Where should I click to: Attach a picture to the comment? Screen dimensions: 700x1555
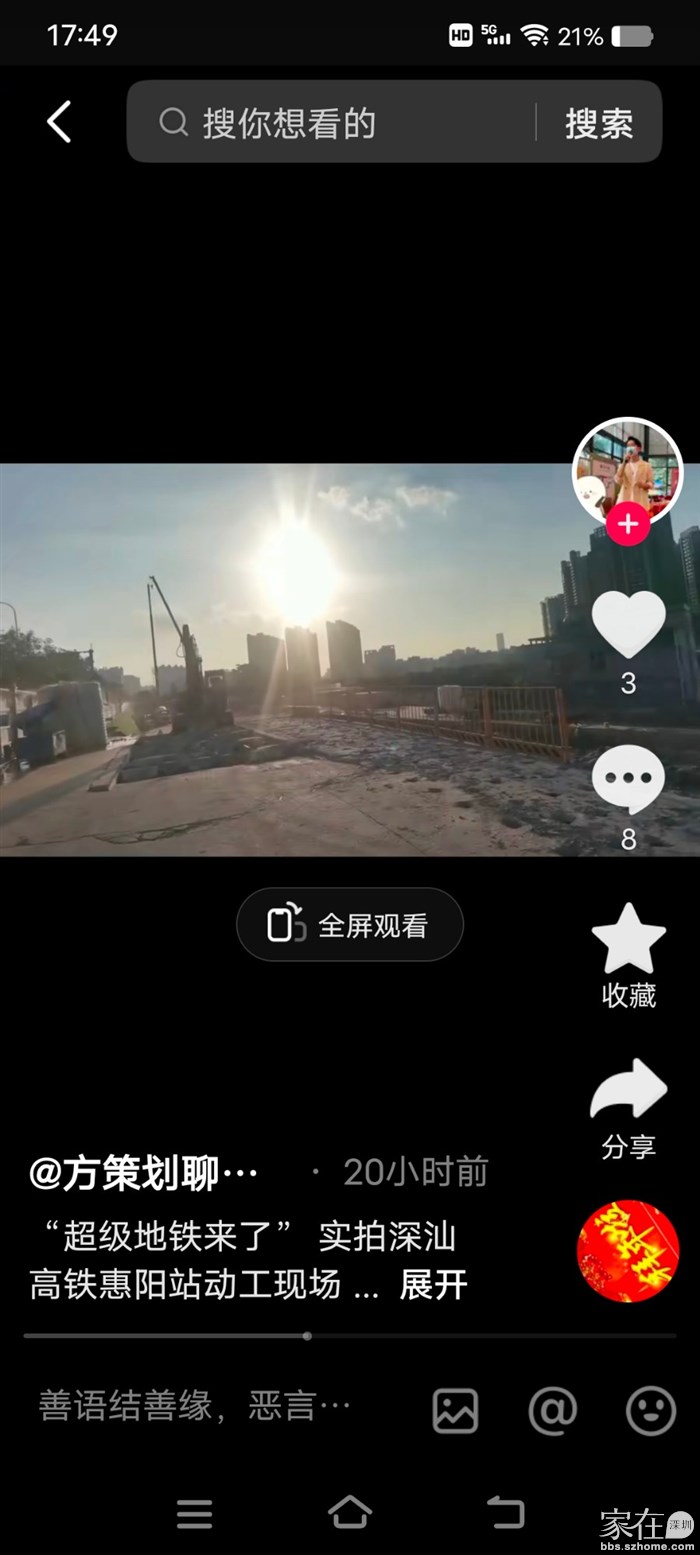(x=455, y=1411)
